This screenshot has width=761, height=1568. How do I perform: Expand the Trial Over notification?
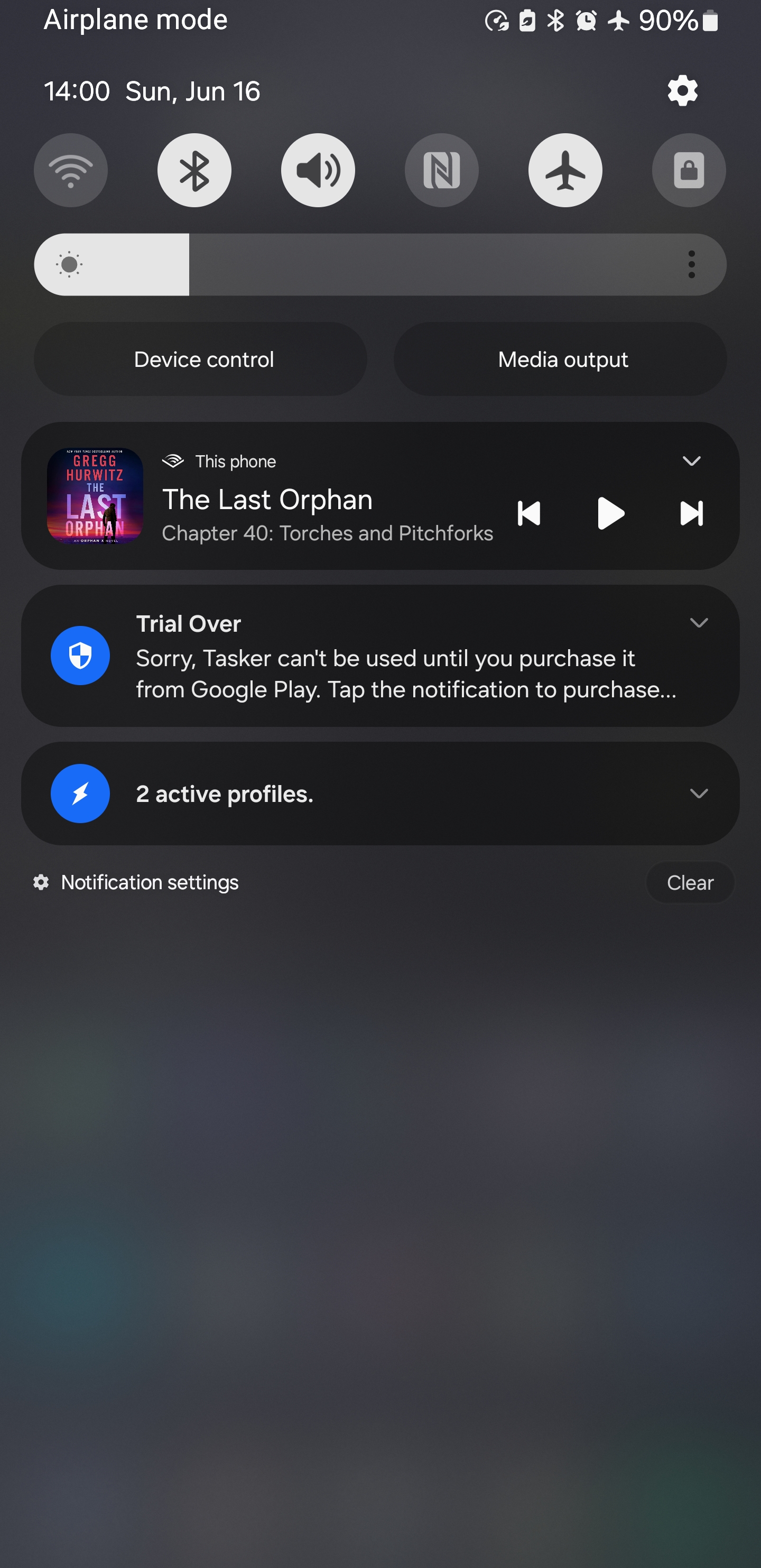[x=698, y=623]
